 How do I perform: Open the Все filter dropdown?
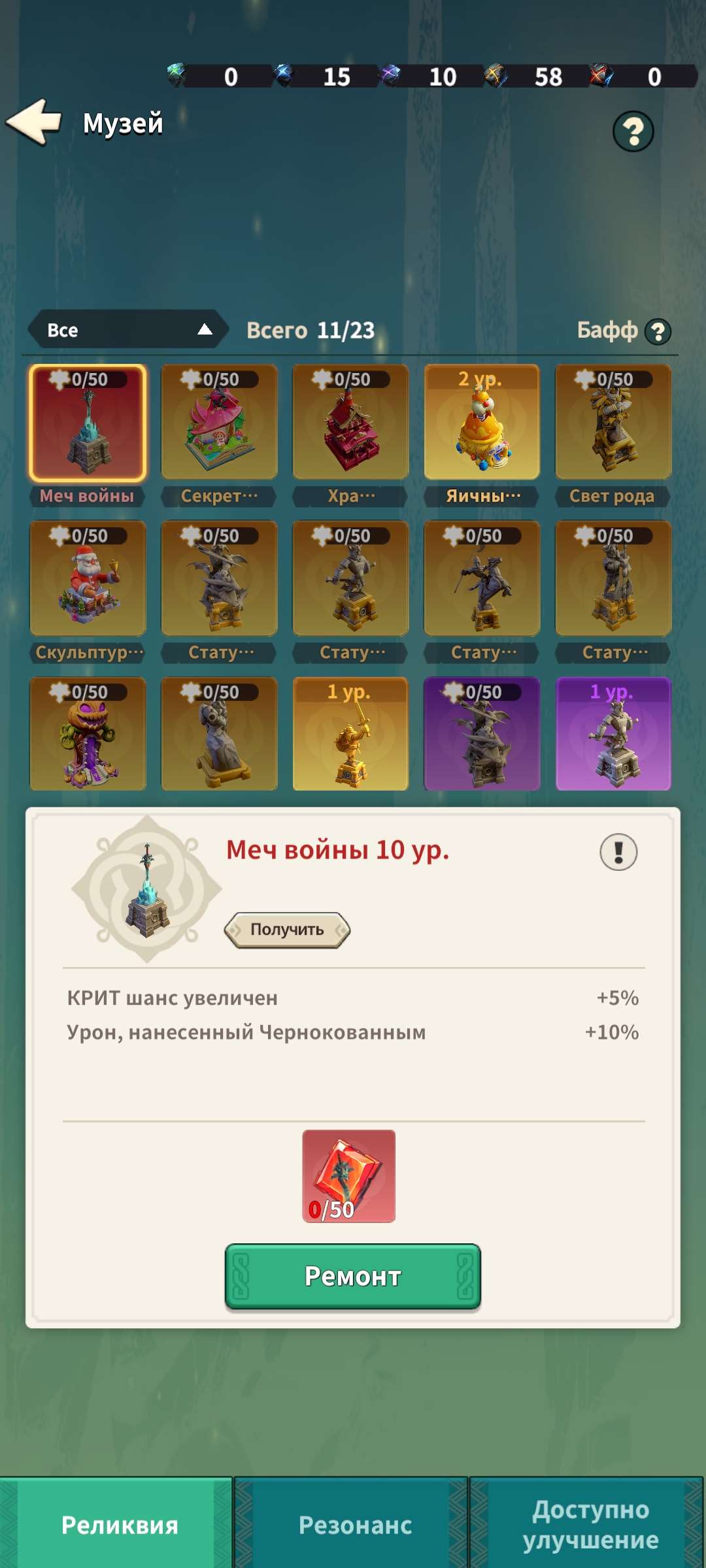(x=126, y=330)
